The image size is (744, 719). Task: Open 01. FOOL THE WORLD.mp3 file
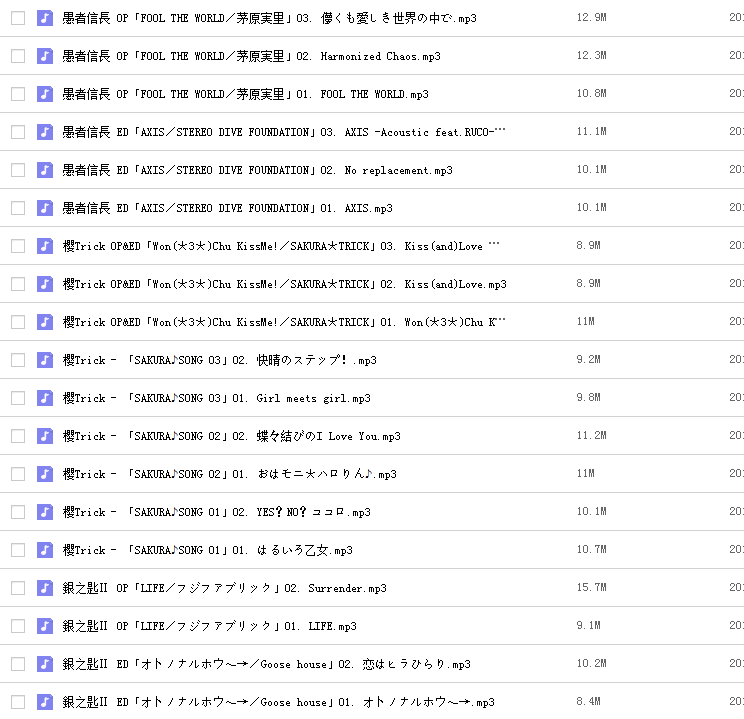245,94
